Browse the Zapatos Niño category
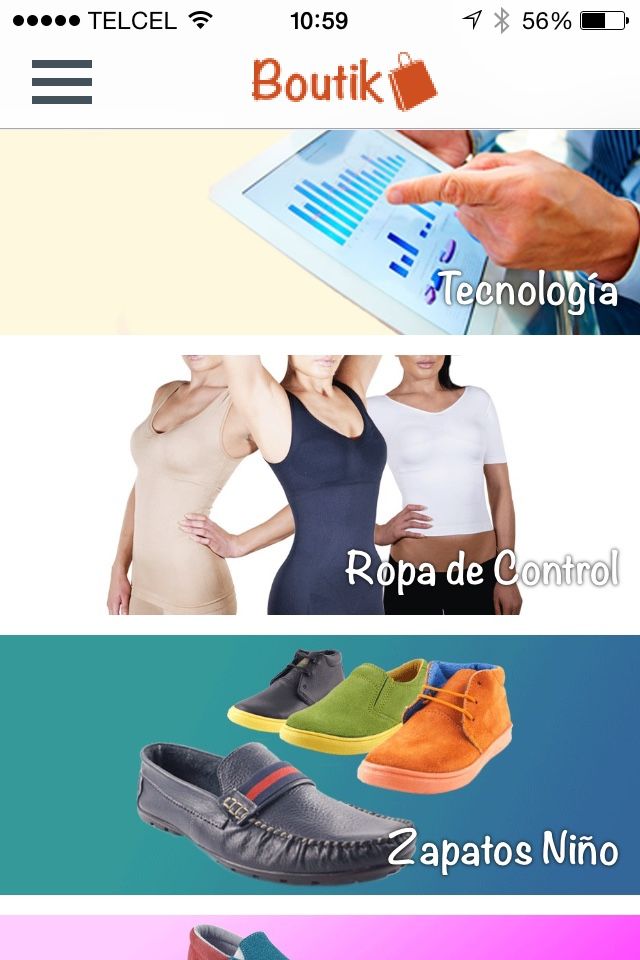 pos(320,765)
